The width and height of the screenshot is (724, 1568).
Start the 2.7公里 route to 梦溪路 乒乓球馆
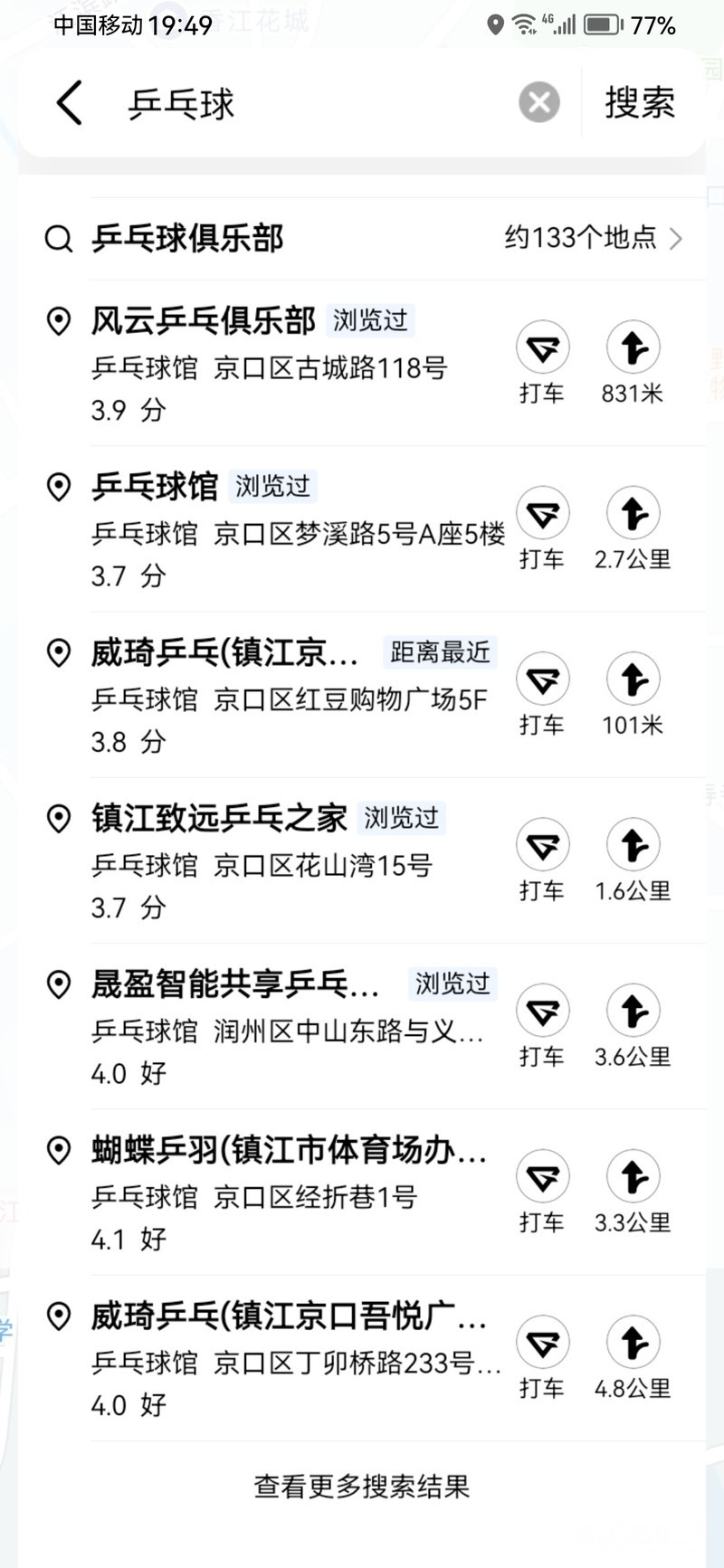633,528
